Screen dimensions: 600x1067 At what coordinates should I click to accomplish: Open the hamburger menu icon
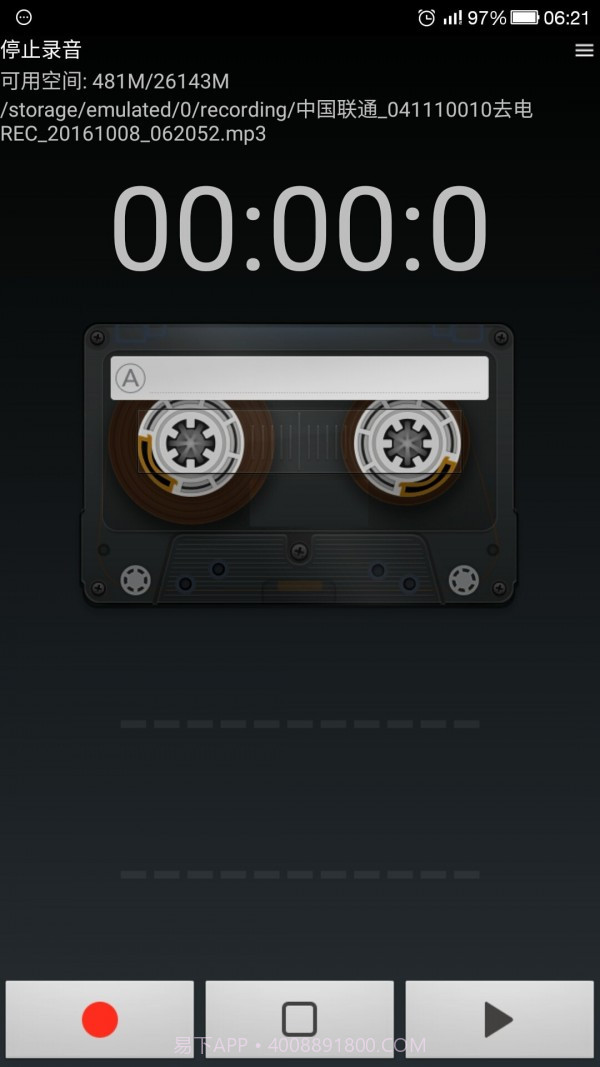(x=584, y=51)
